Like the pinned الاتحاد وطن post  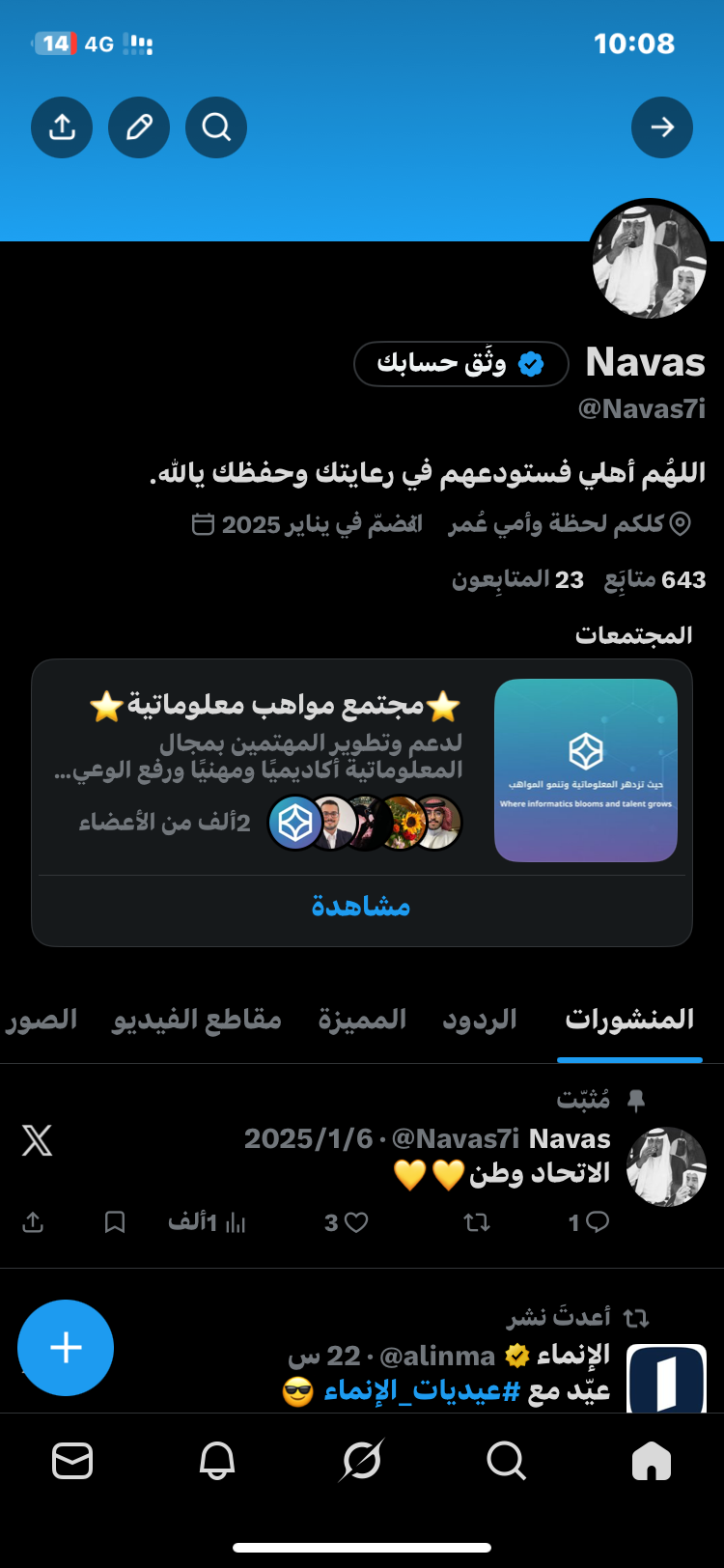coord(356,1222)
